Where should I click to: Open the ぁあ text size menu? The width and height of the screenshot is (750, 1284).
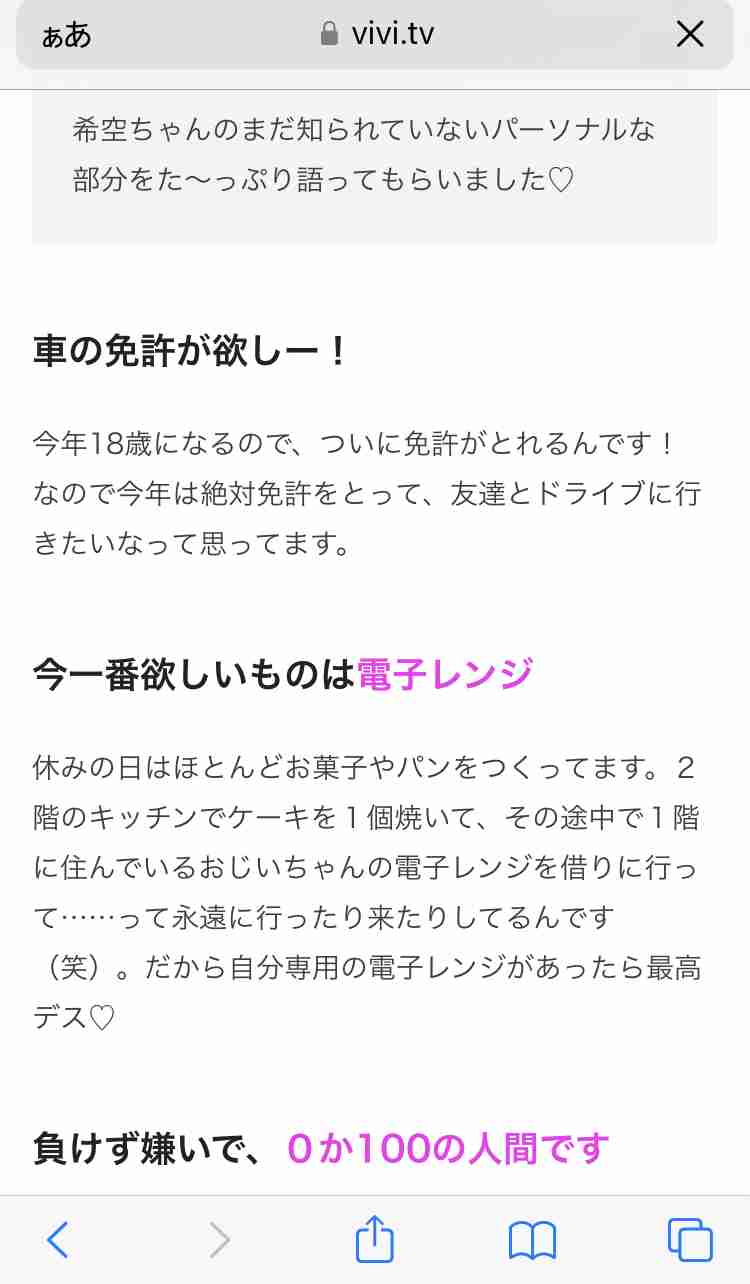pyautogui.click(x=66, y=36)
